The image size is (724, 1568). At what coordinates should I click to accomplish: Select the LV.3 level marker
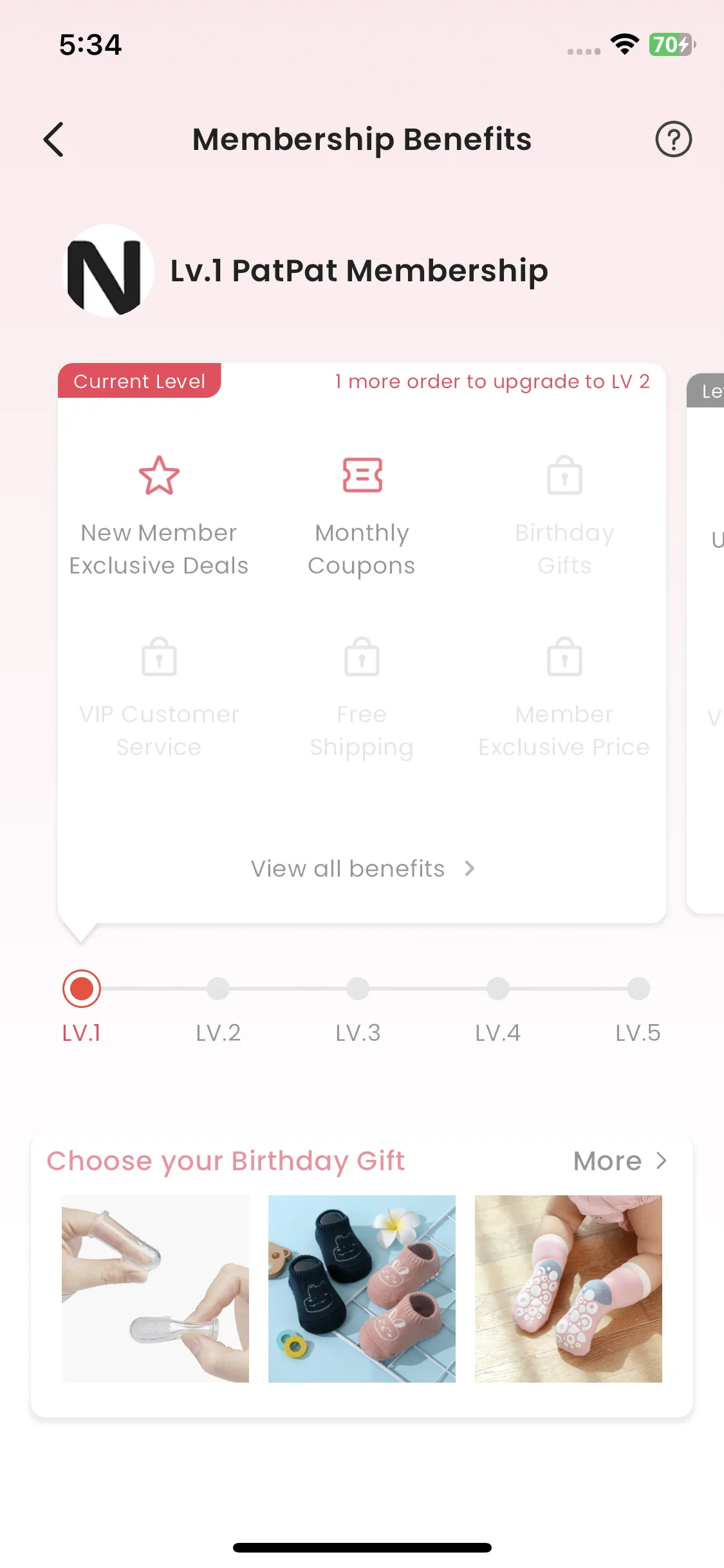[x=358, y=989]
